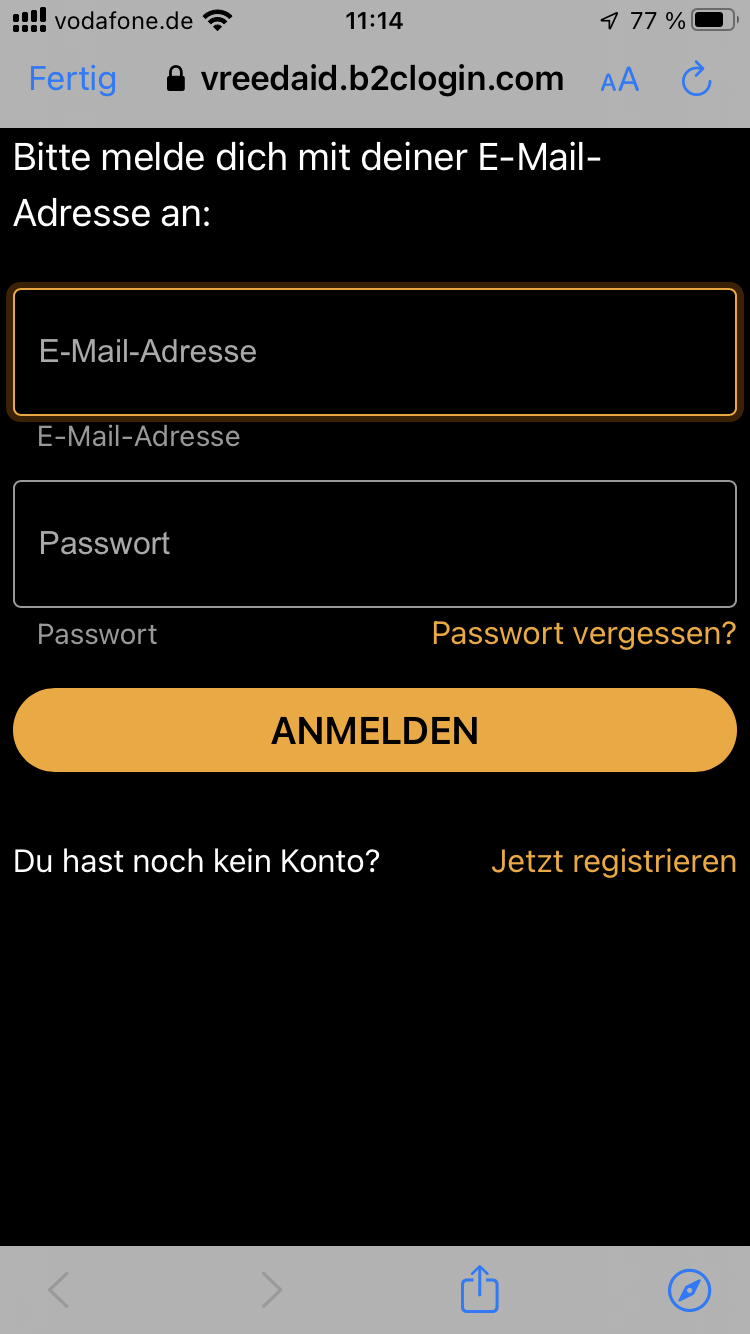
Task: Tap Fertig to close the browser view
Action: point(71,79)
